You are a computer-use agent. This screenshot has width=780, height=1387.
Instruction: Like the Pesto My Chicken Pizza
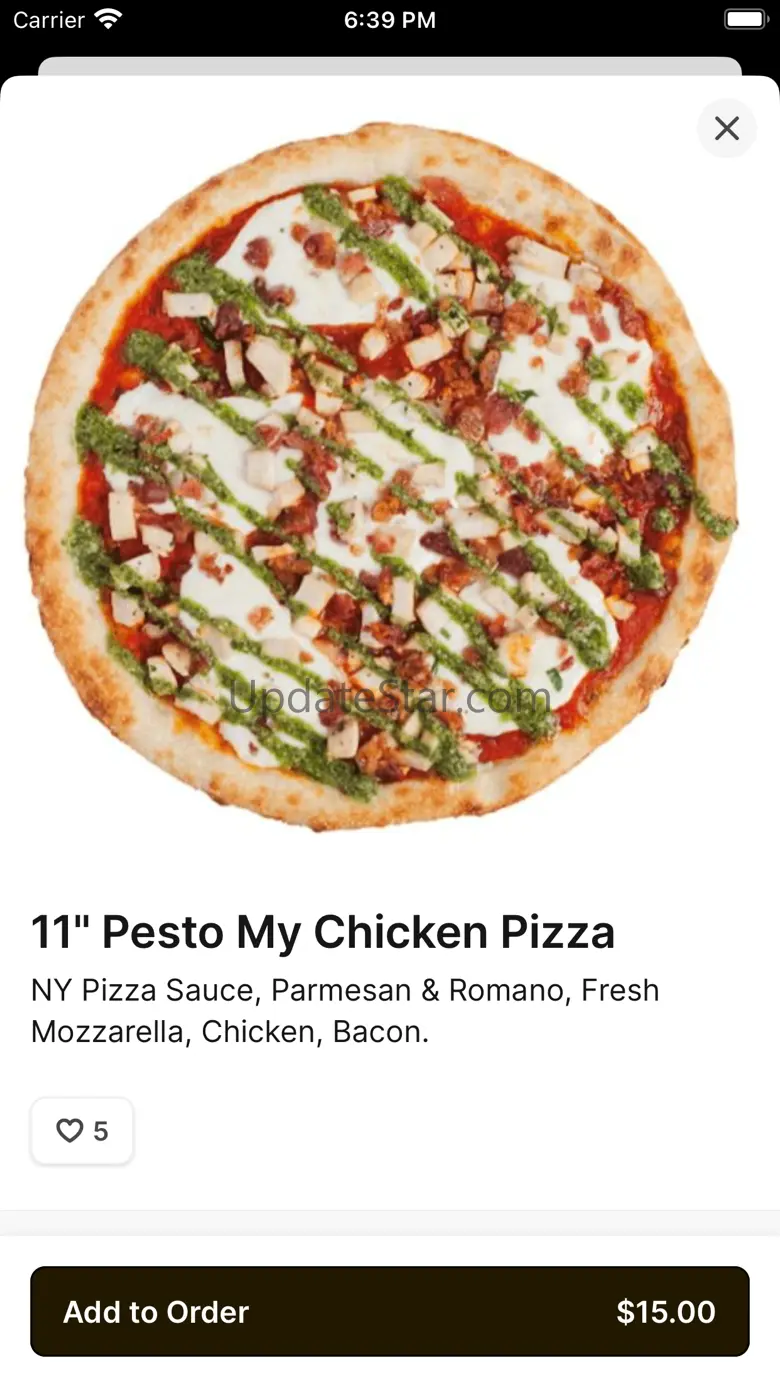(x=82, y=1131)
